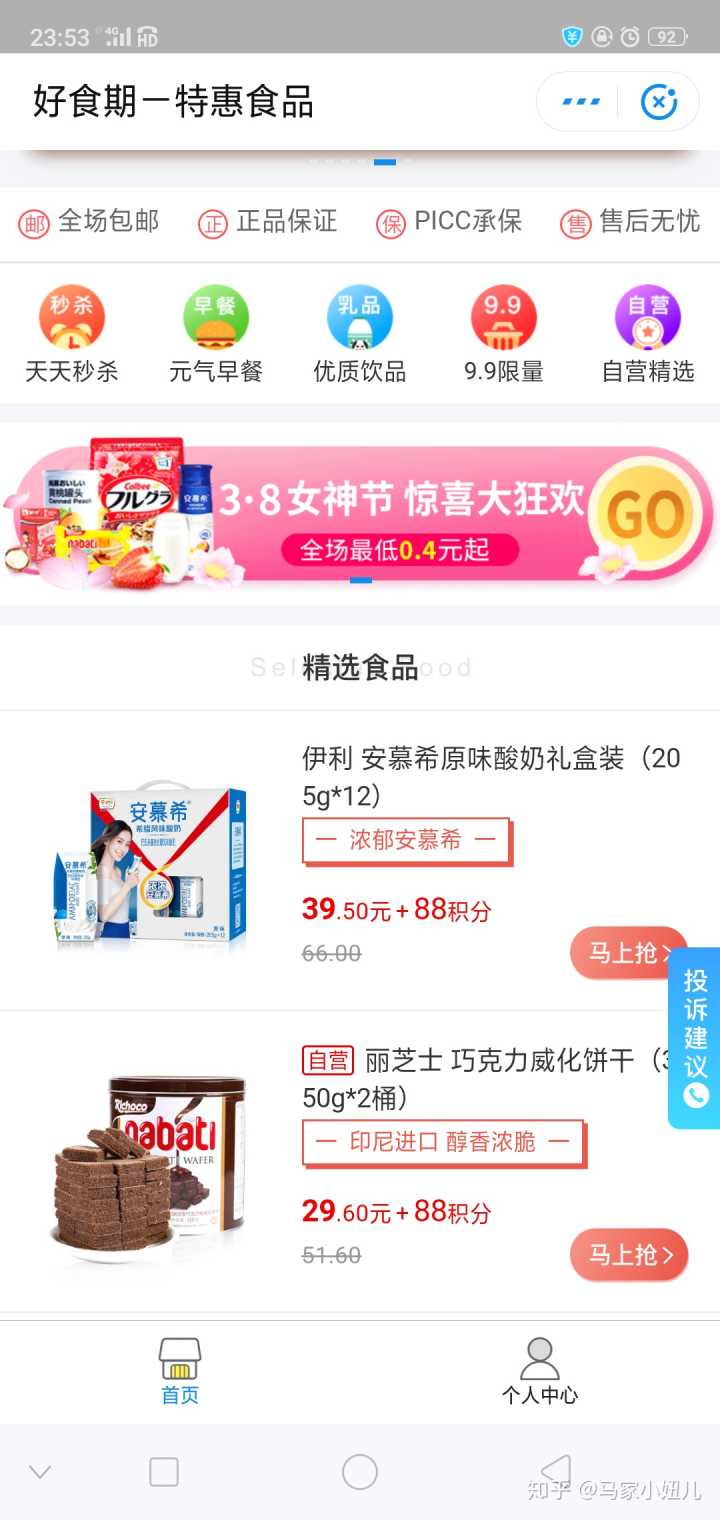The height and width of the screenshot is (1520, 720).
Task: Tap 马上抢 for 安慕希 yogurt gift box
Action: click(628, 953)
